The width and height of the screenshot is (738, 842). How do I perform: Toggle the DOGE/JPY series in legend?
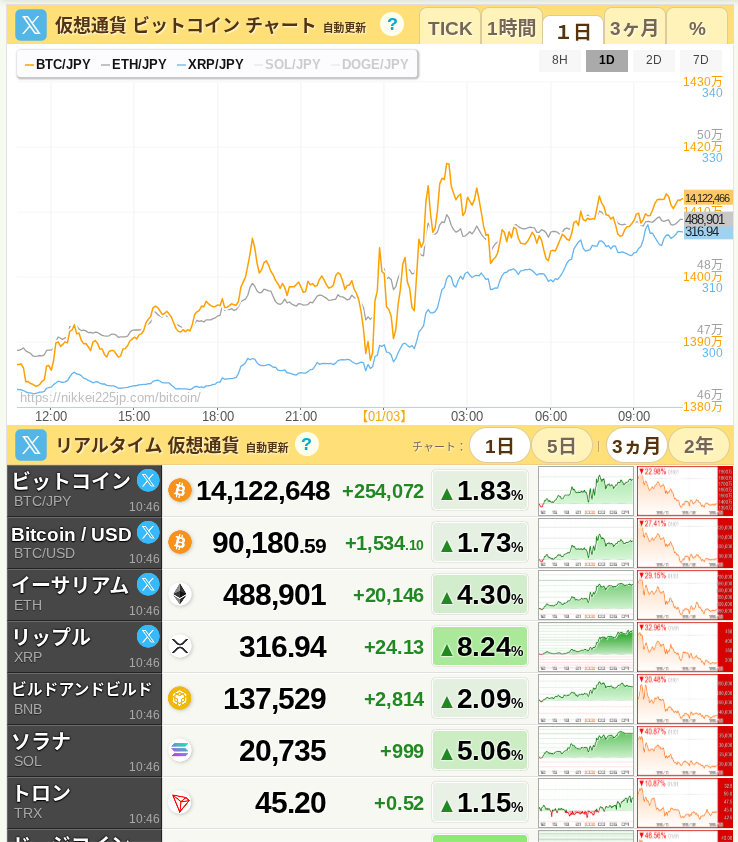pyautogui.click(x=369, y=65)
